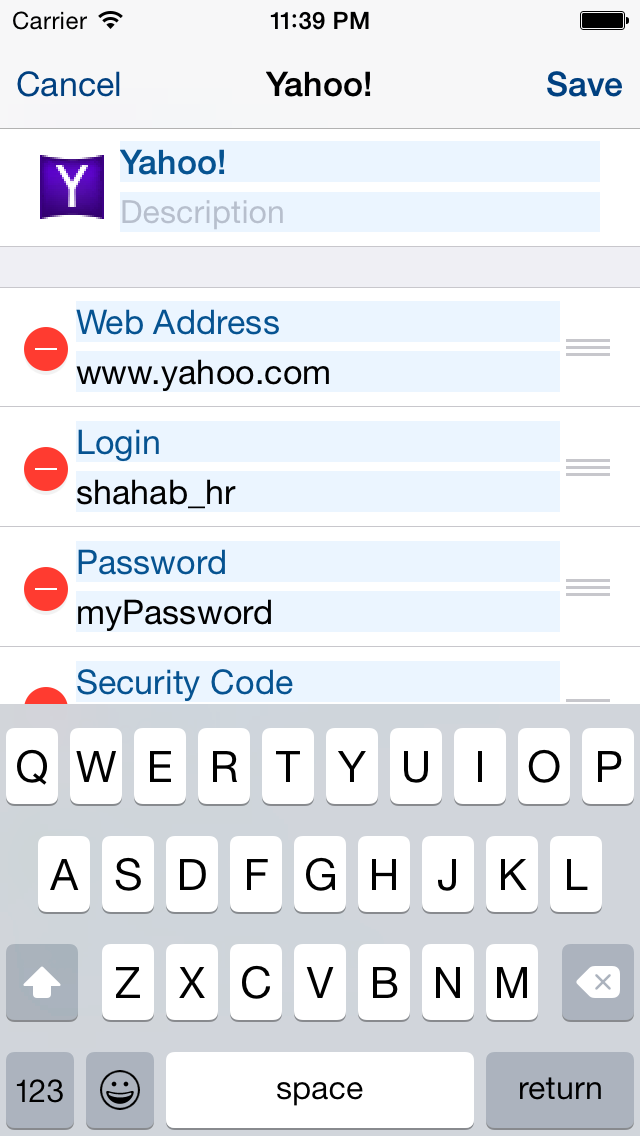
Task: Edit the shahab_hr login value
Action: (x=316, y=493)
